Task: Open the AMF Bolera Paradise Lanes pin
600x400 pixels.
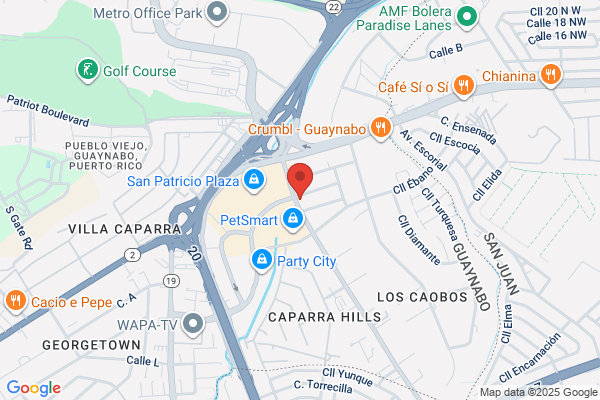Action: click(467, 18)
